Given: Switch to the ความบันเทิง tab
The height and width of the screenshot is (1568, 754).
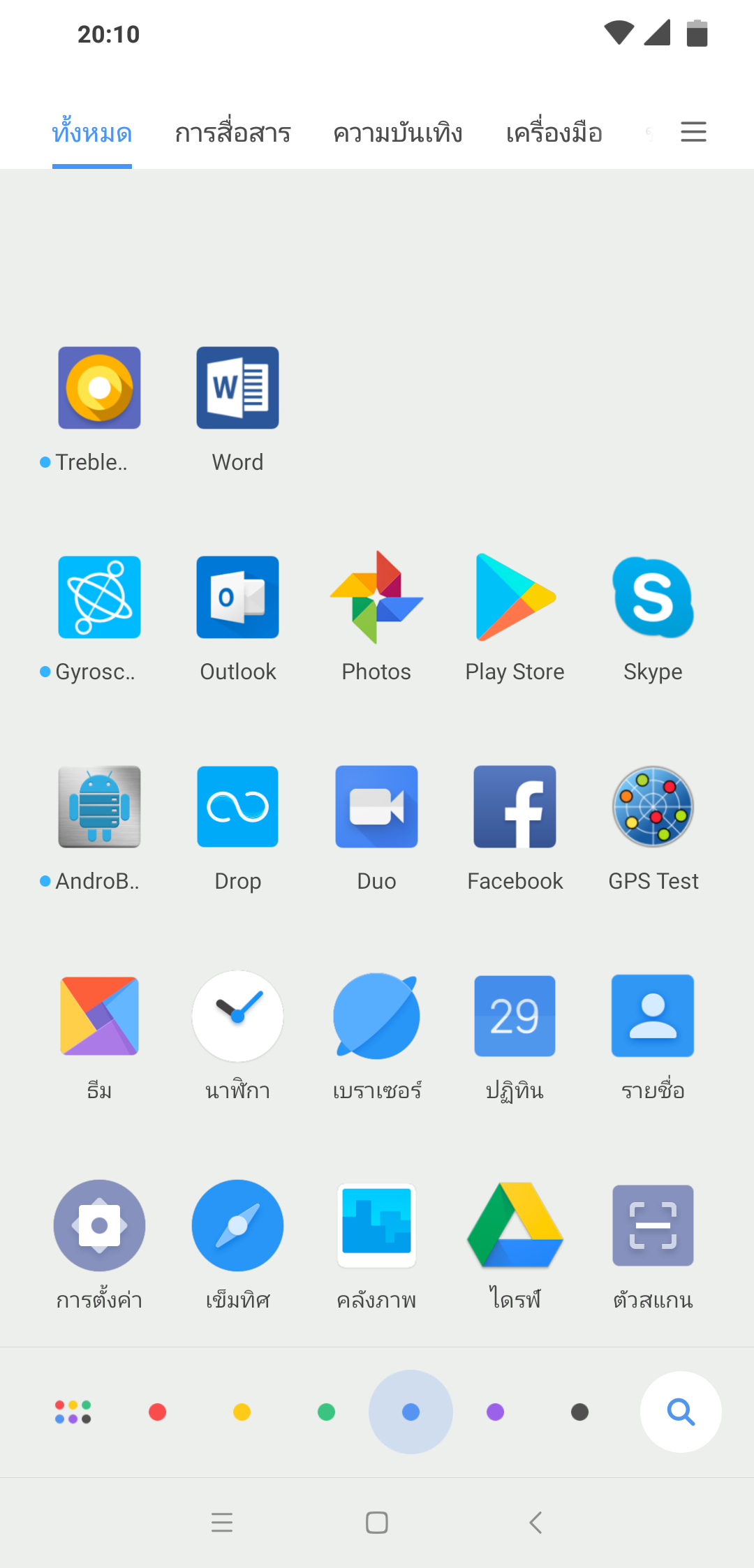Looking at the screenshot, I should pos(398,133).
